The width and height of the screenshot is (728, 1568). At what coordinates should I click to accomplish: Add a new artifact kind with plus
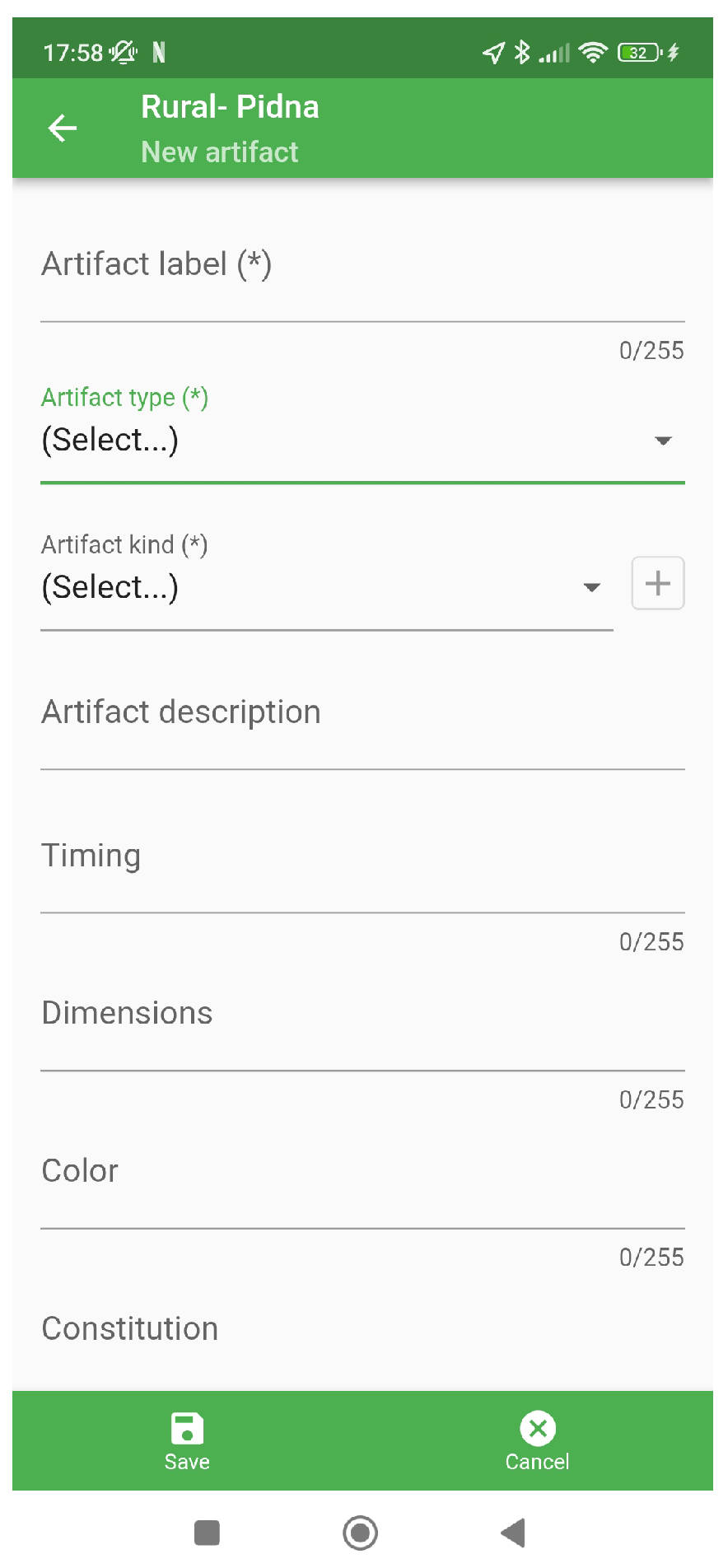point(657,583)
